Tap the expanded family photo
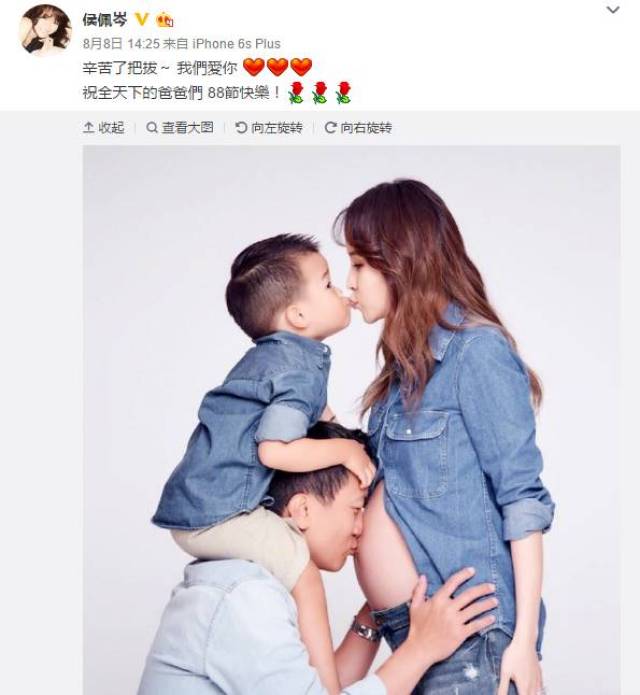The width and height of the screenshot is (640, 695). point(352,420)
